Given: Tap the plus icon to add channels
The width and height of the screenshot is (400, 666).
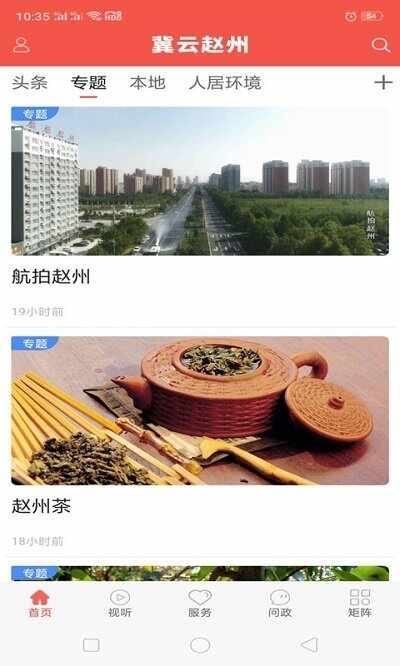Looking at the screenshot, I should [383, 82].
